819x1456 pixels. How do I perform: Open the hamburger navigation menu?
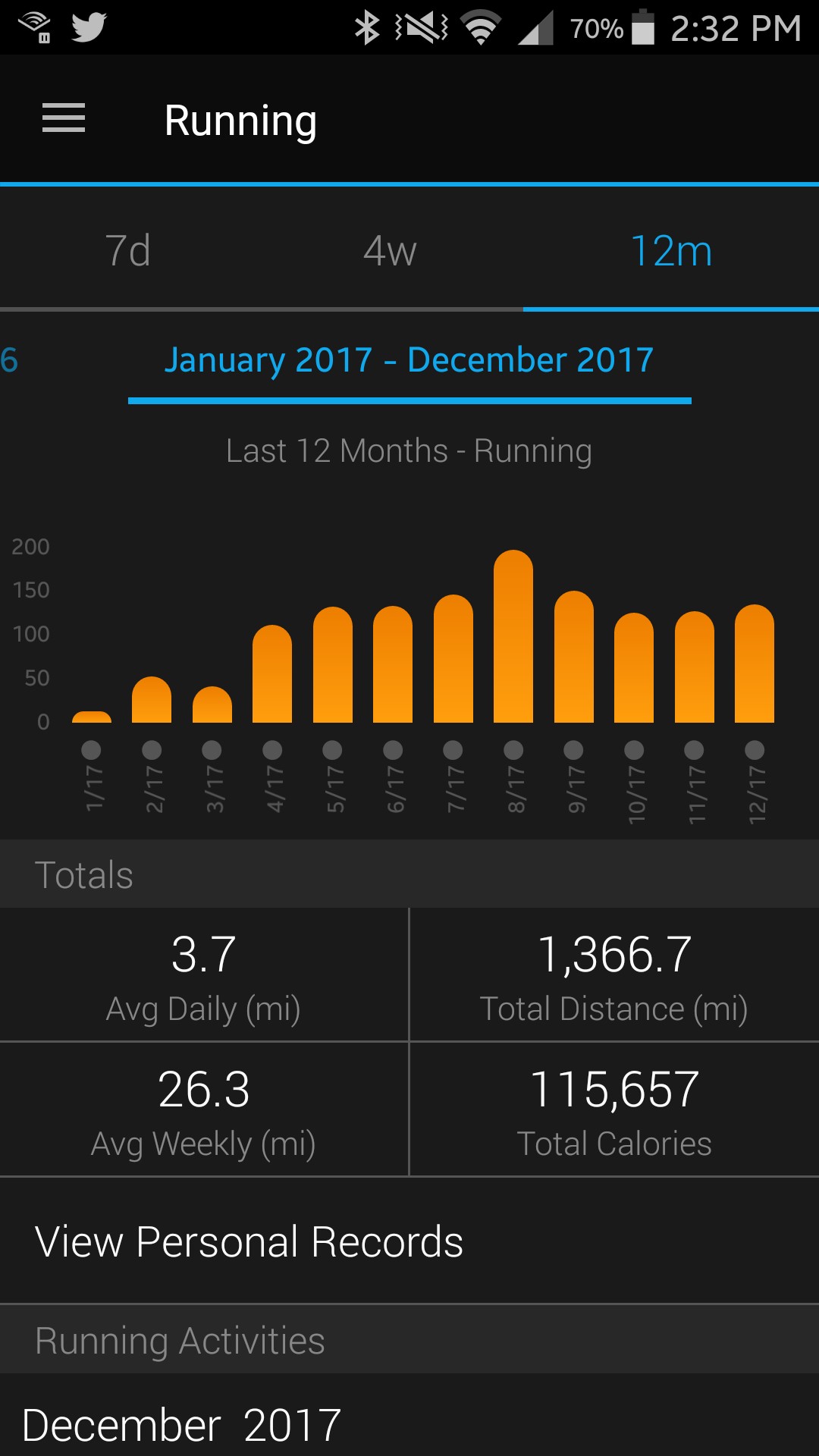[64, 119]
